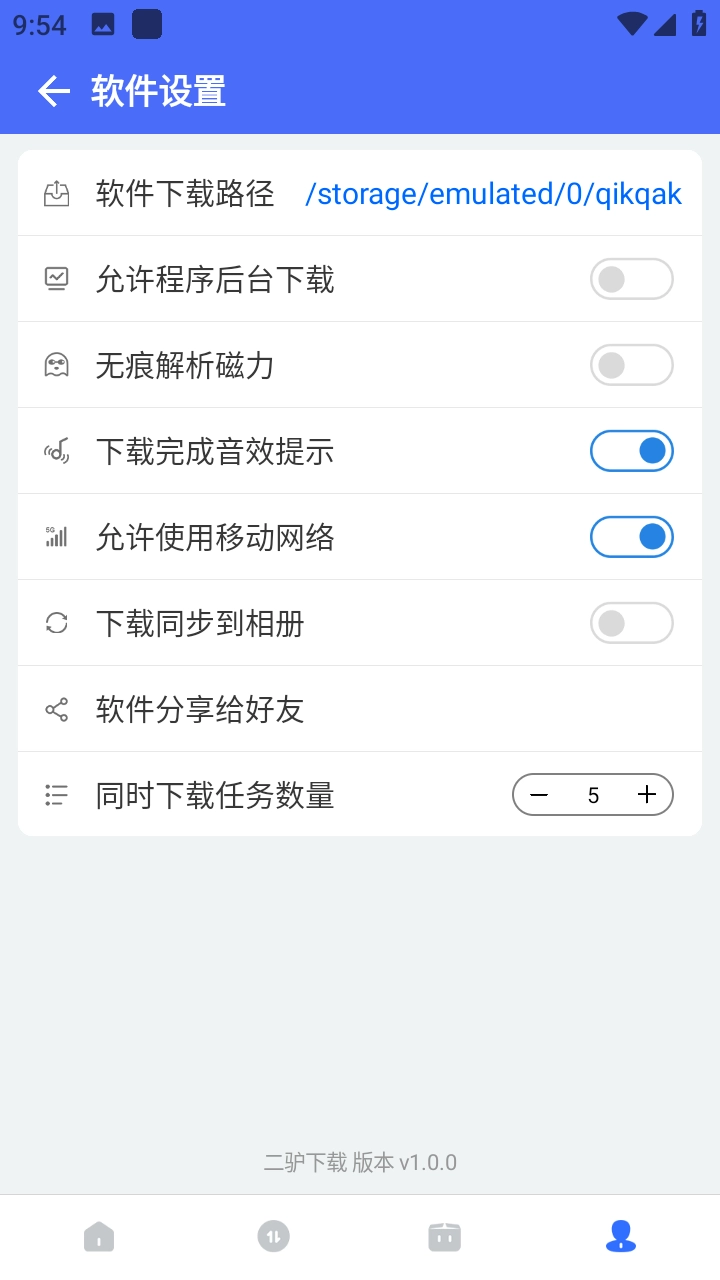720x1280 pixels.
Task: Enable 下载同步到相册 sync to album
Action: click(x=631, y=623)
